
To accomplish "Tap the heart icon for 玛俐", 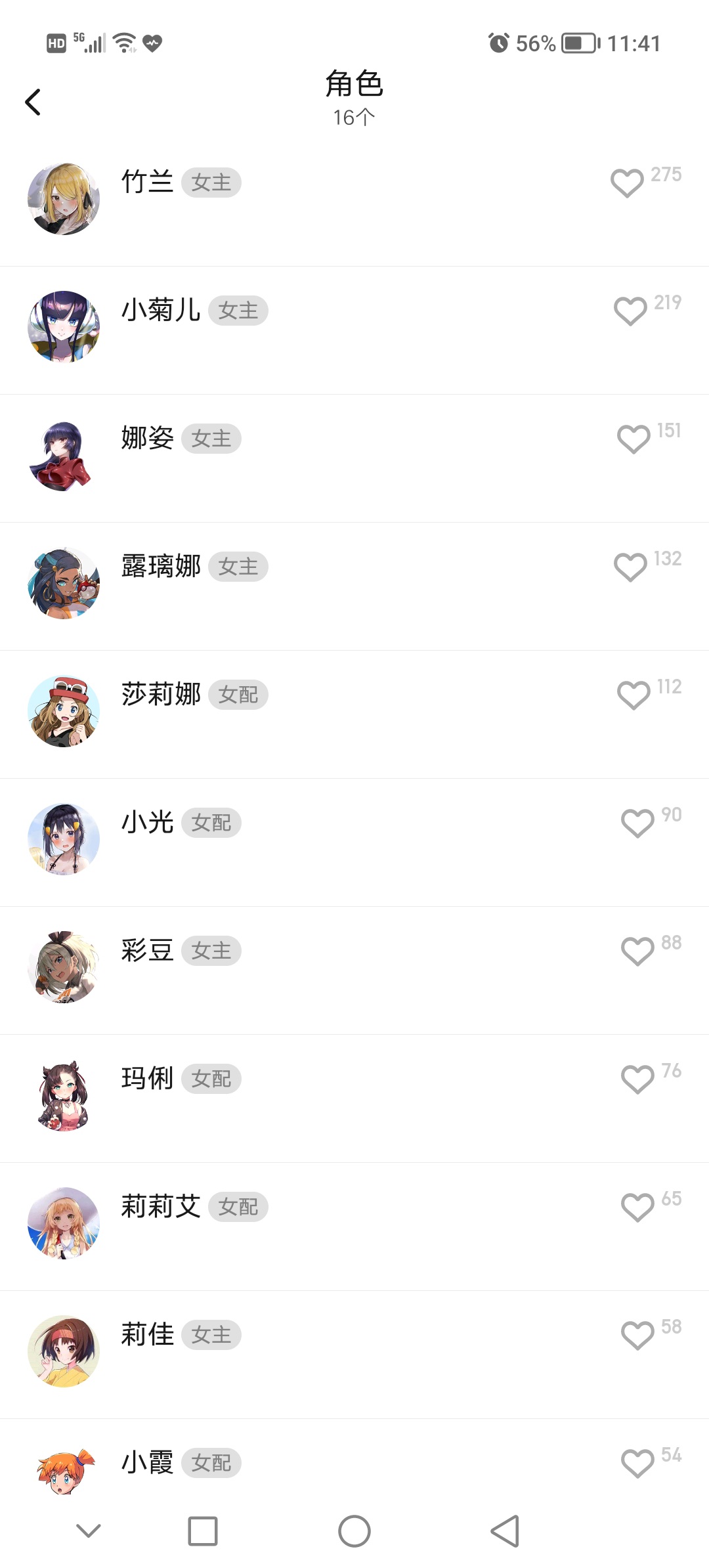I will (x=637, y=1079).
